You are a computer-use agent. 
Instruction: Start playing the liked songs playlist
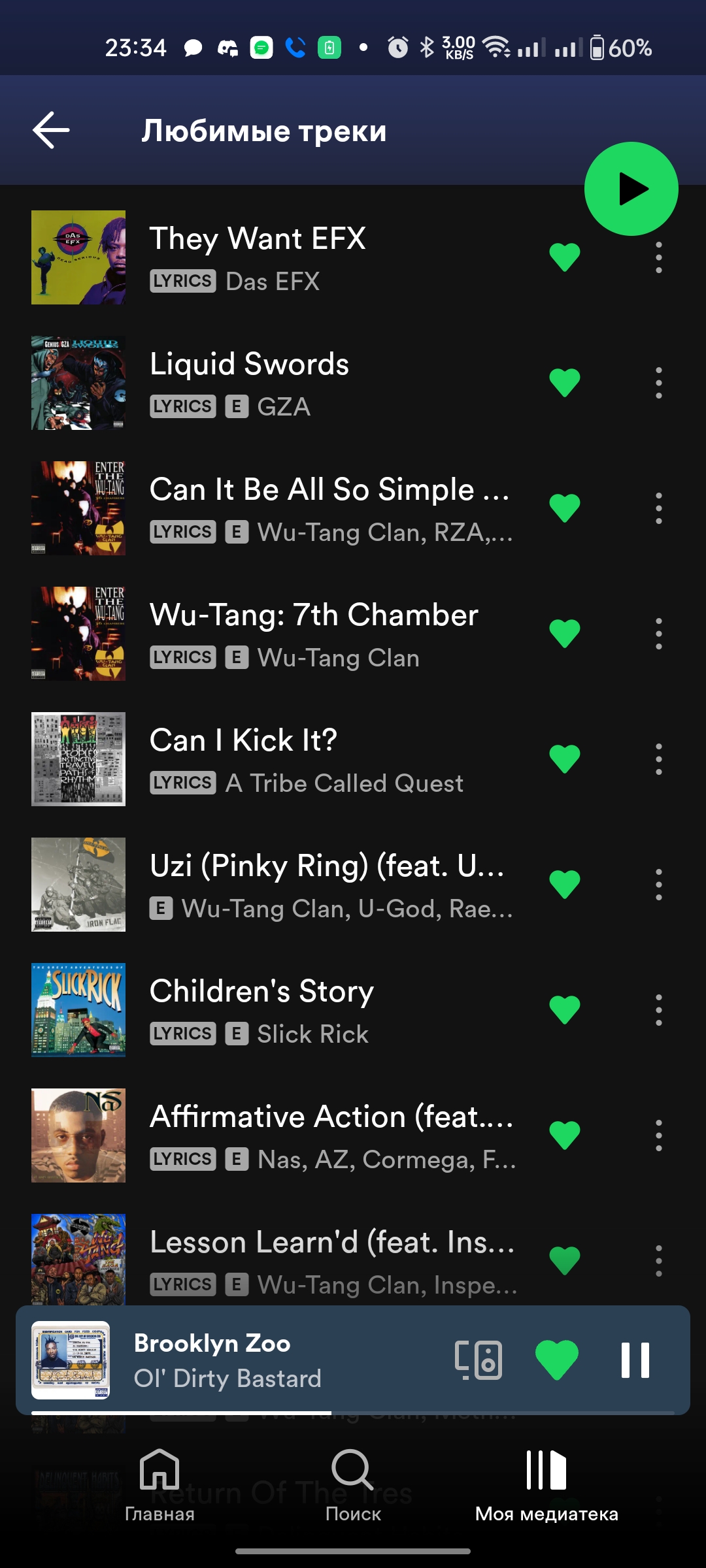coord(631,189)
